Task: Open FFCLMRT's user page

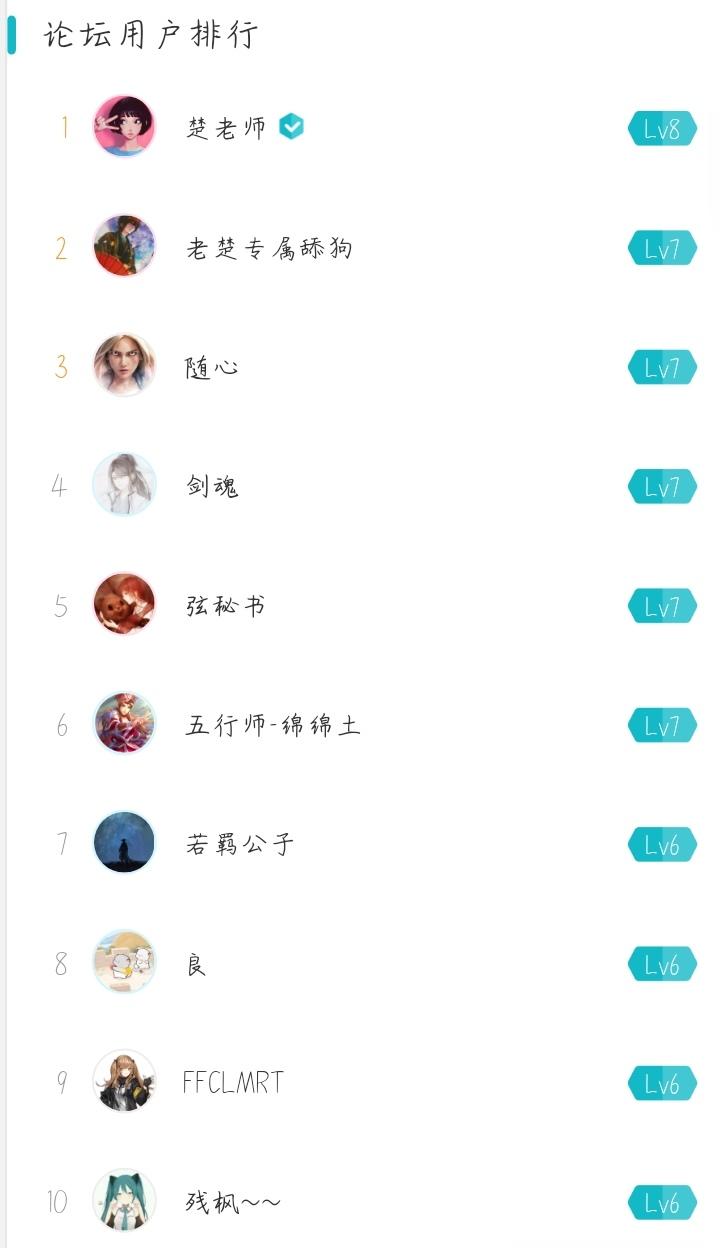Action: pyautogui.click(x=233, y=1083)
